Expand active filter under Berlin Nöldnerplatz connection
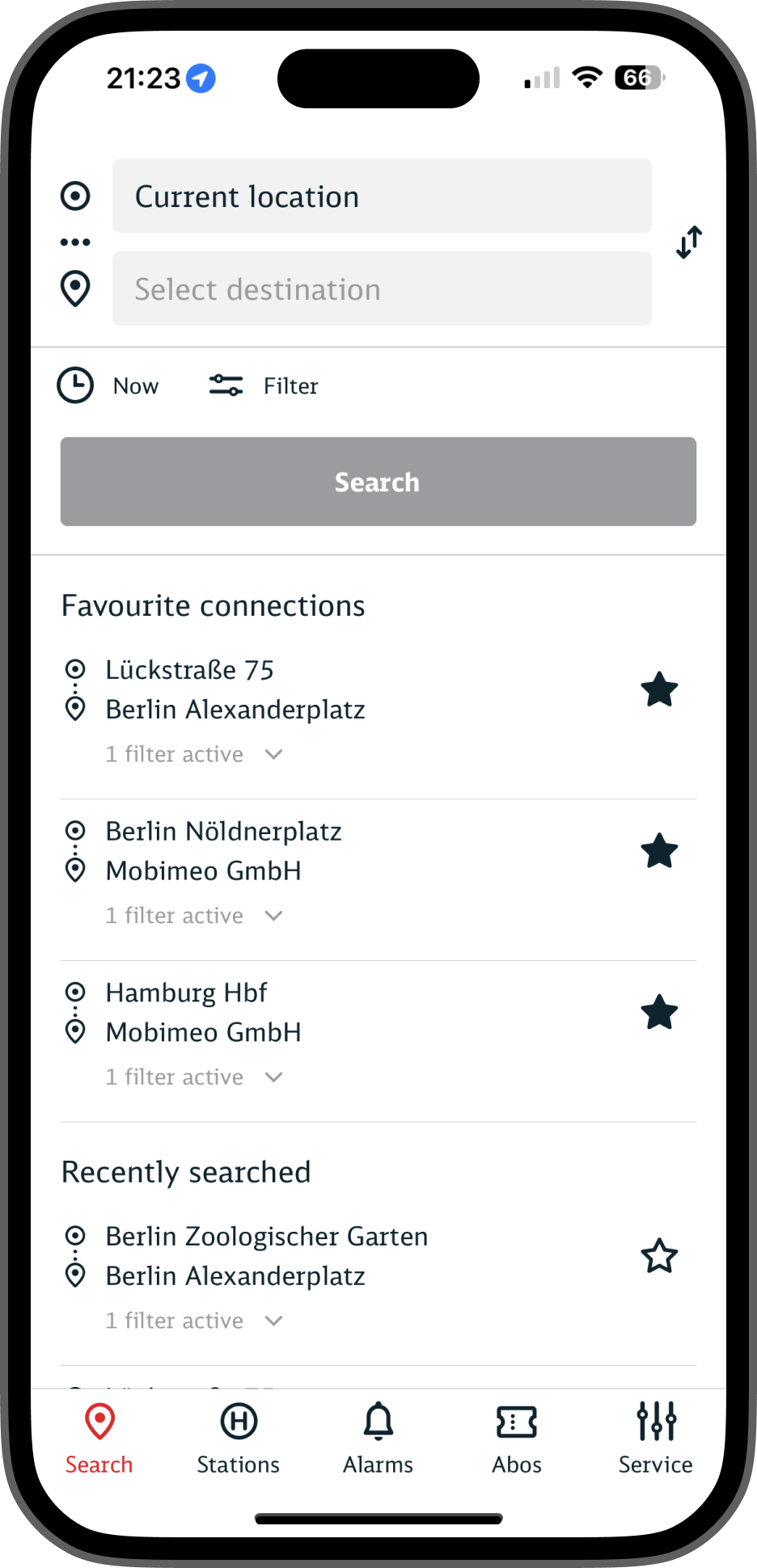This screenshot has width=757, height=1568. coord(194,916)
